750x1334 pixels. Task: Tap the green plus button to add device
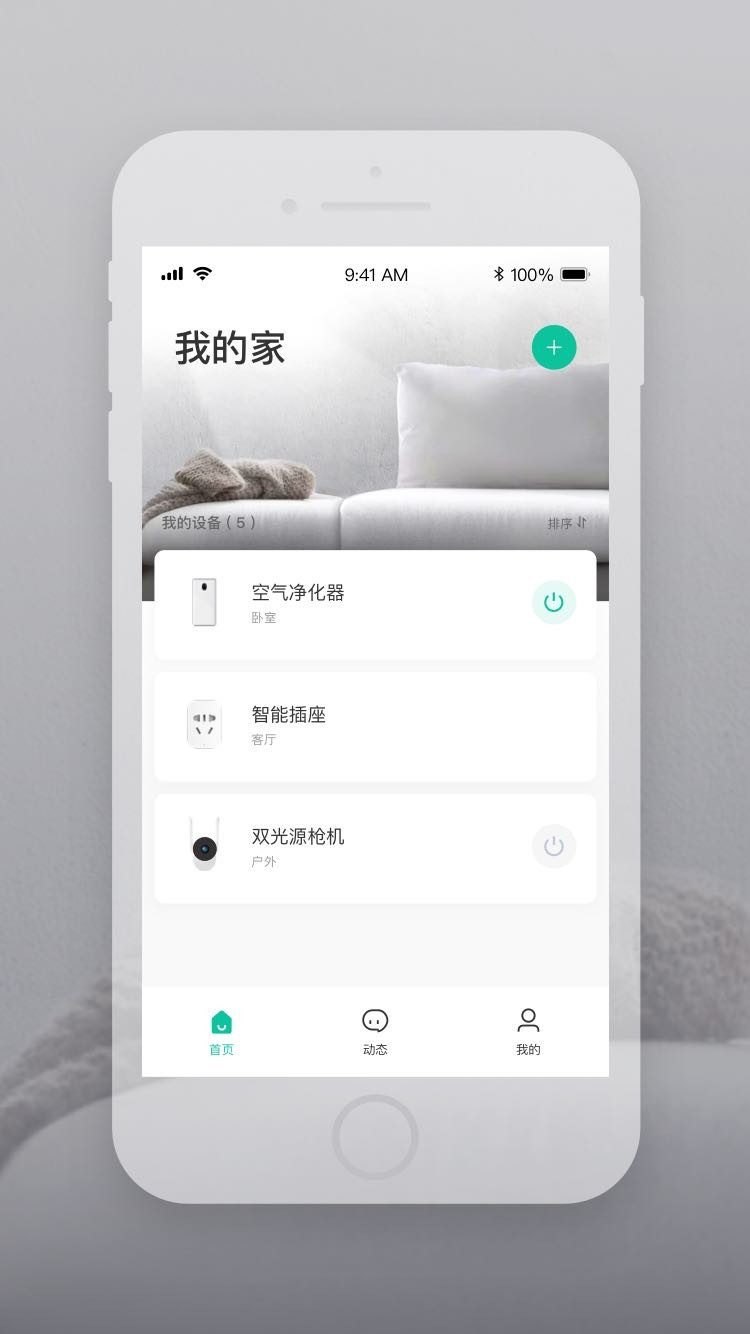point(554,348)
